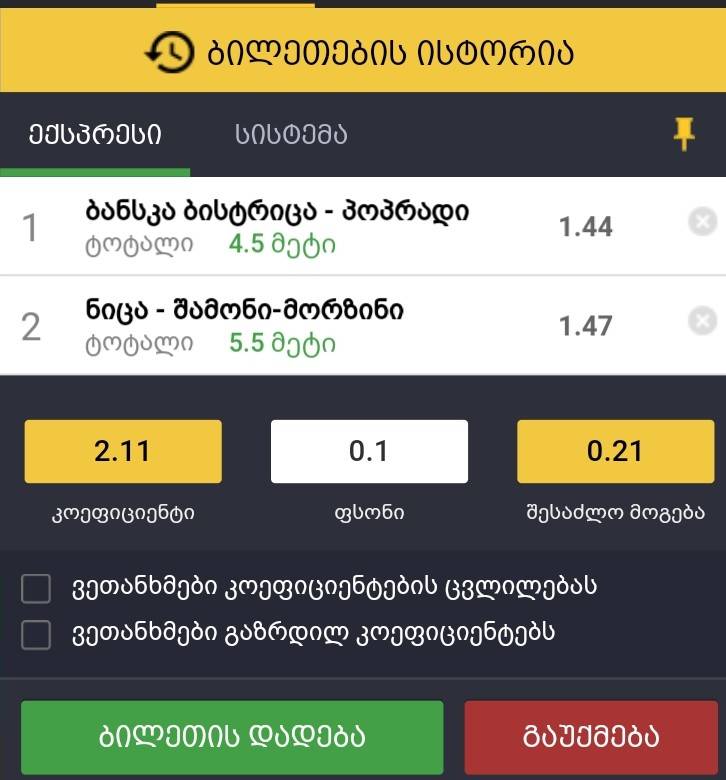Place the ticket with ბილეთის დადება
Screen dimensions: 726x780
pyautogui.click(x=232, y=738)
